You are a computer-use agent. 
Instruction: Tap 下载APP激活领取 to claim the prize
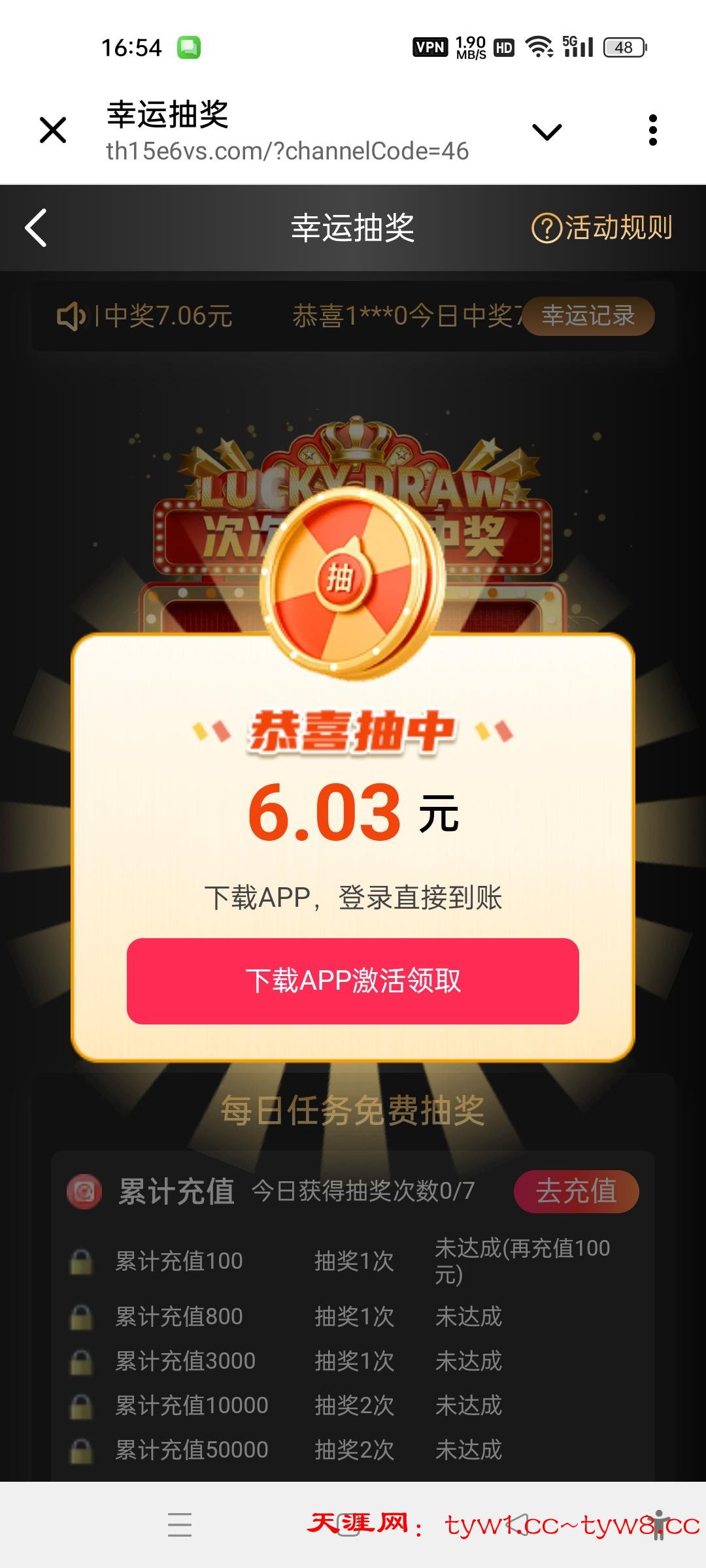(x=353, y=981)
